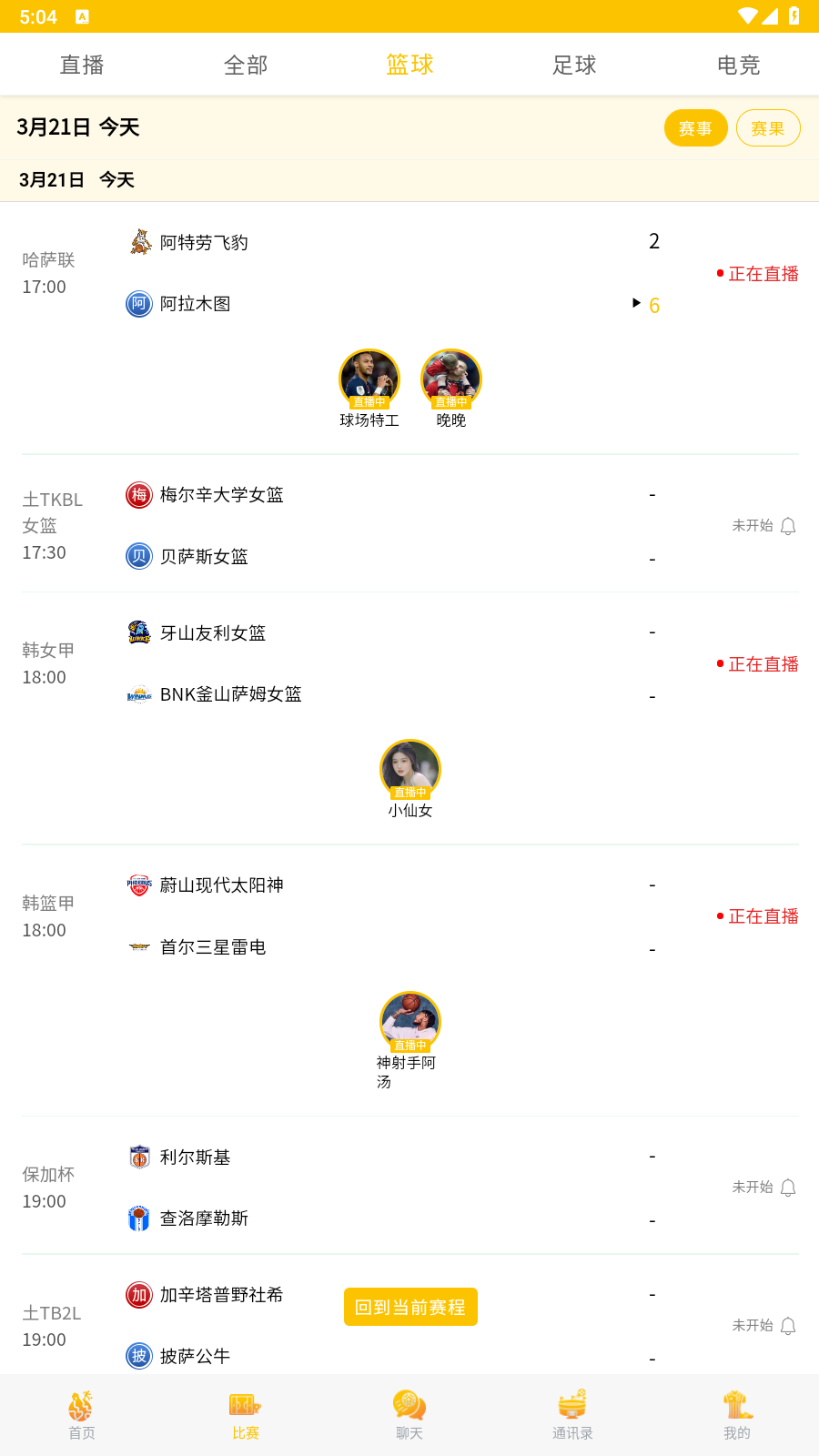The width and height of the screenshot is (819, 1456).
Task: Watch the 球场特工 live stream
Action: [369, 380]
